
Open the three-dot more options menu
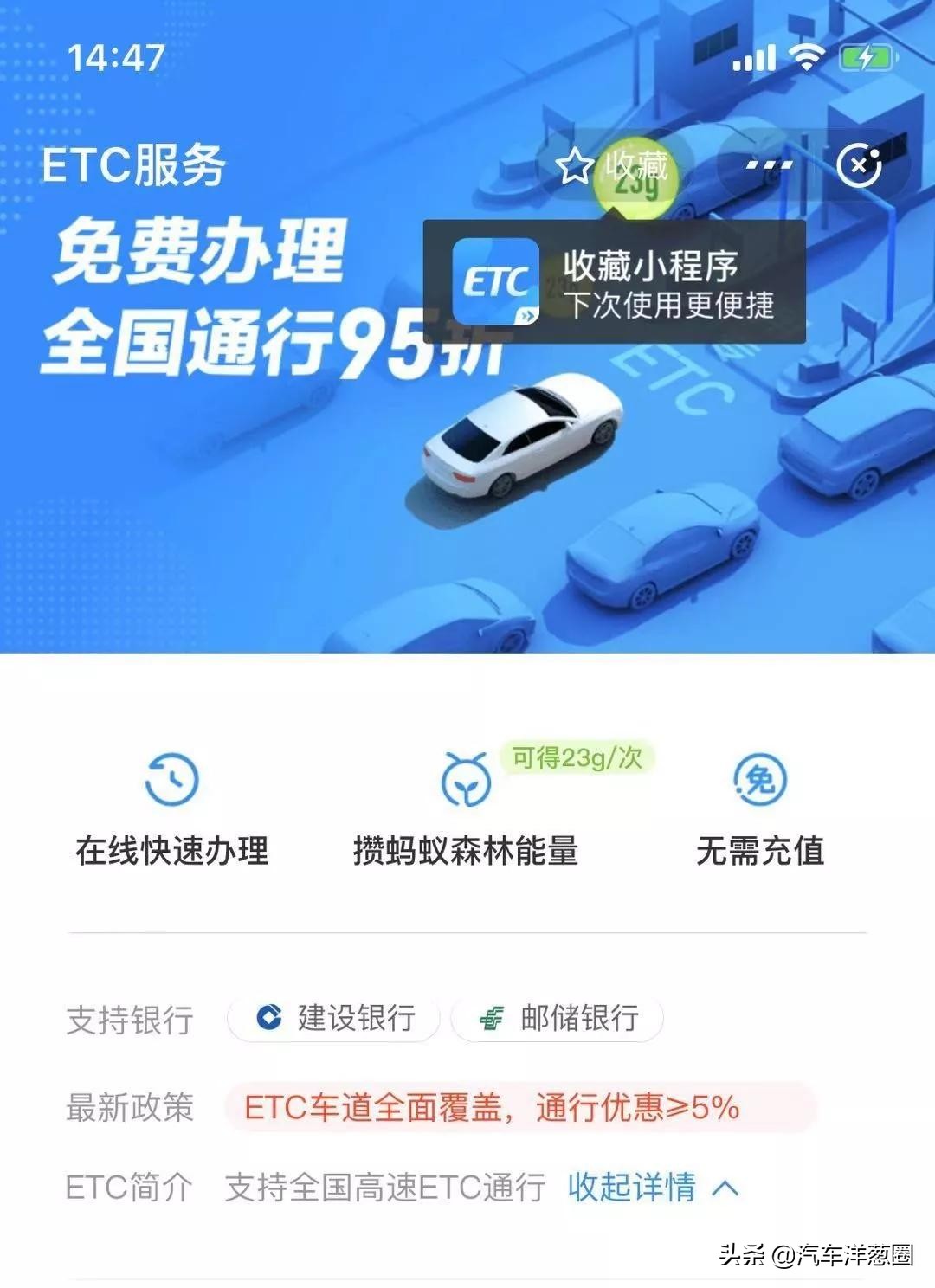[x=768, y=164]
